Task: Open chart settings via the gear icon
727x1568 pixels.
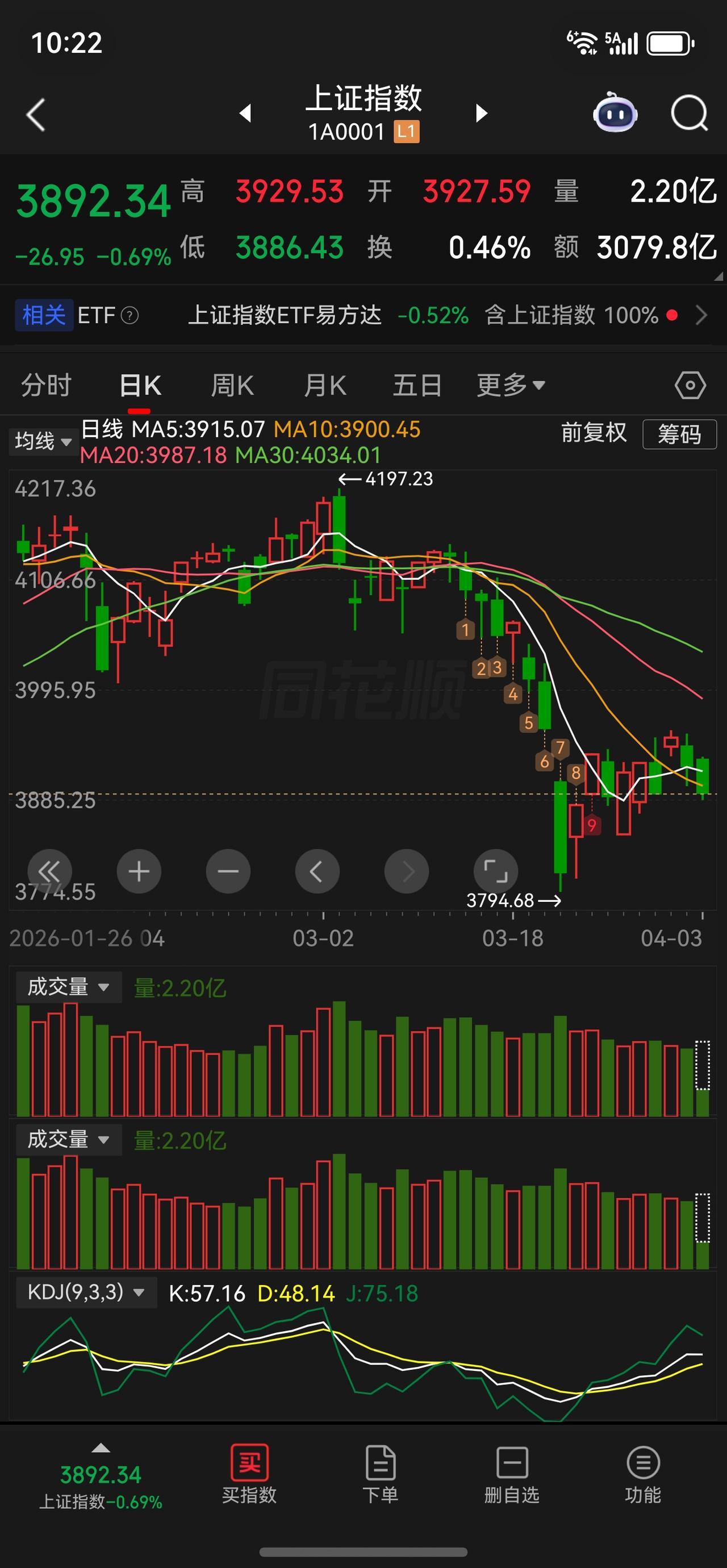Action: click(690, 384)
